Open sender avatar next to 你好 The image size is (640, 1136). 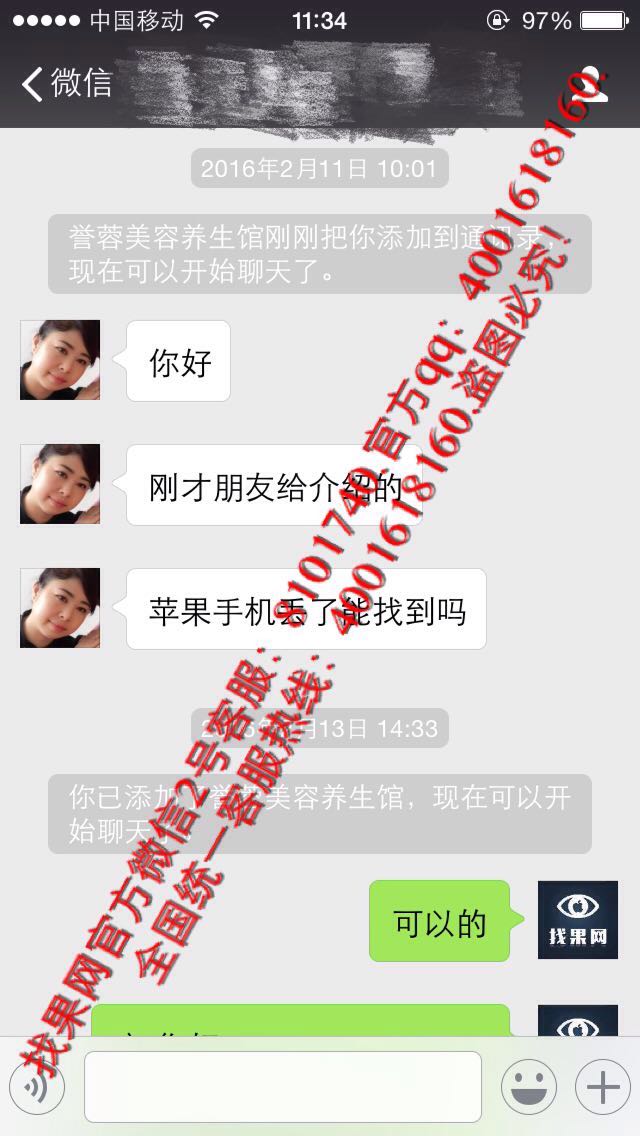tap(60, 360)
